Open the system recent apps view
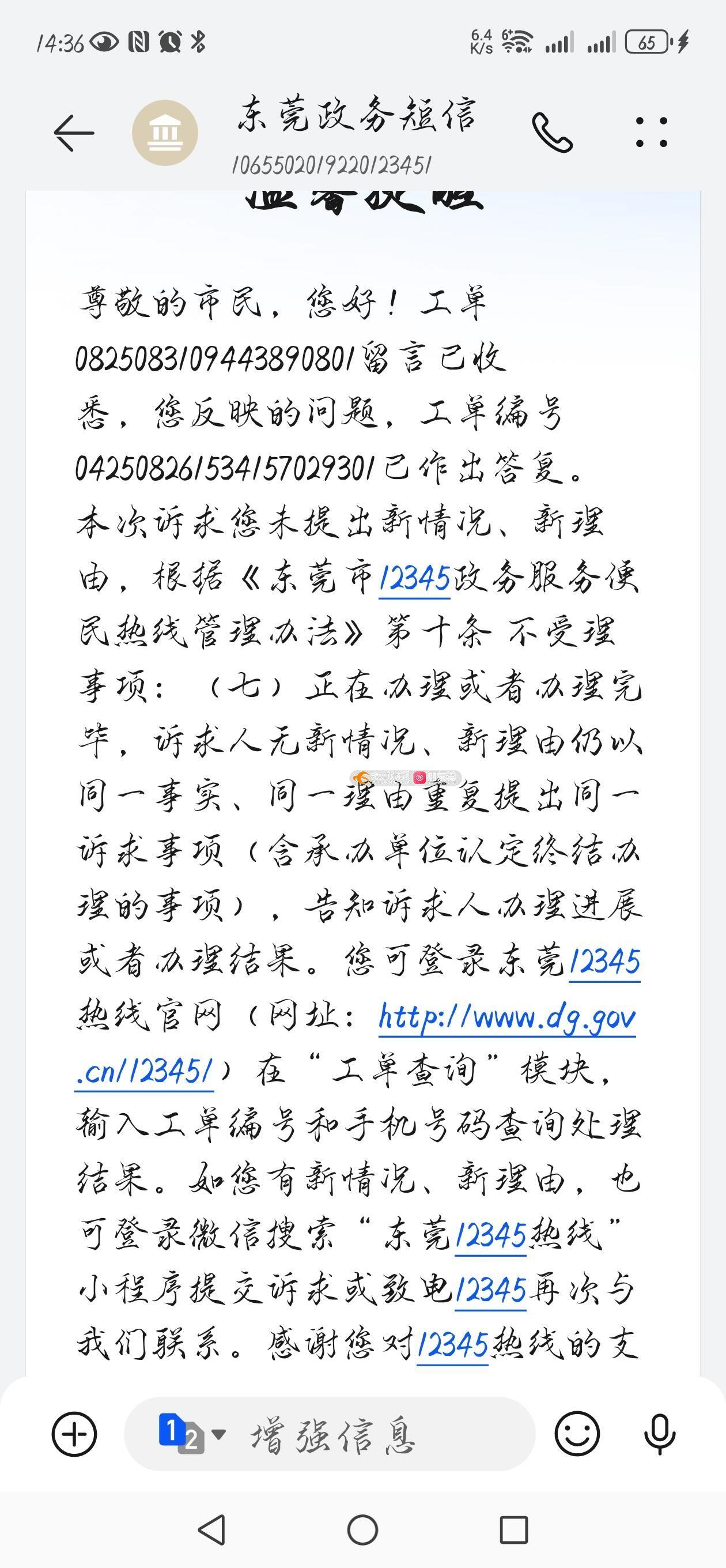Image resolution: width=726 pixels, height=1568 pixels. [513, 1529]
